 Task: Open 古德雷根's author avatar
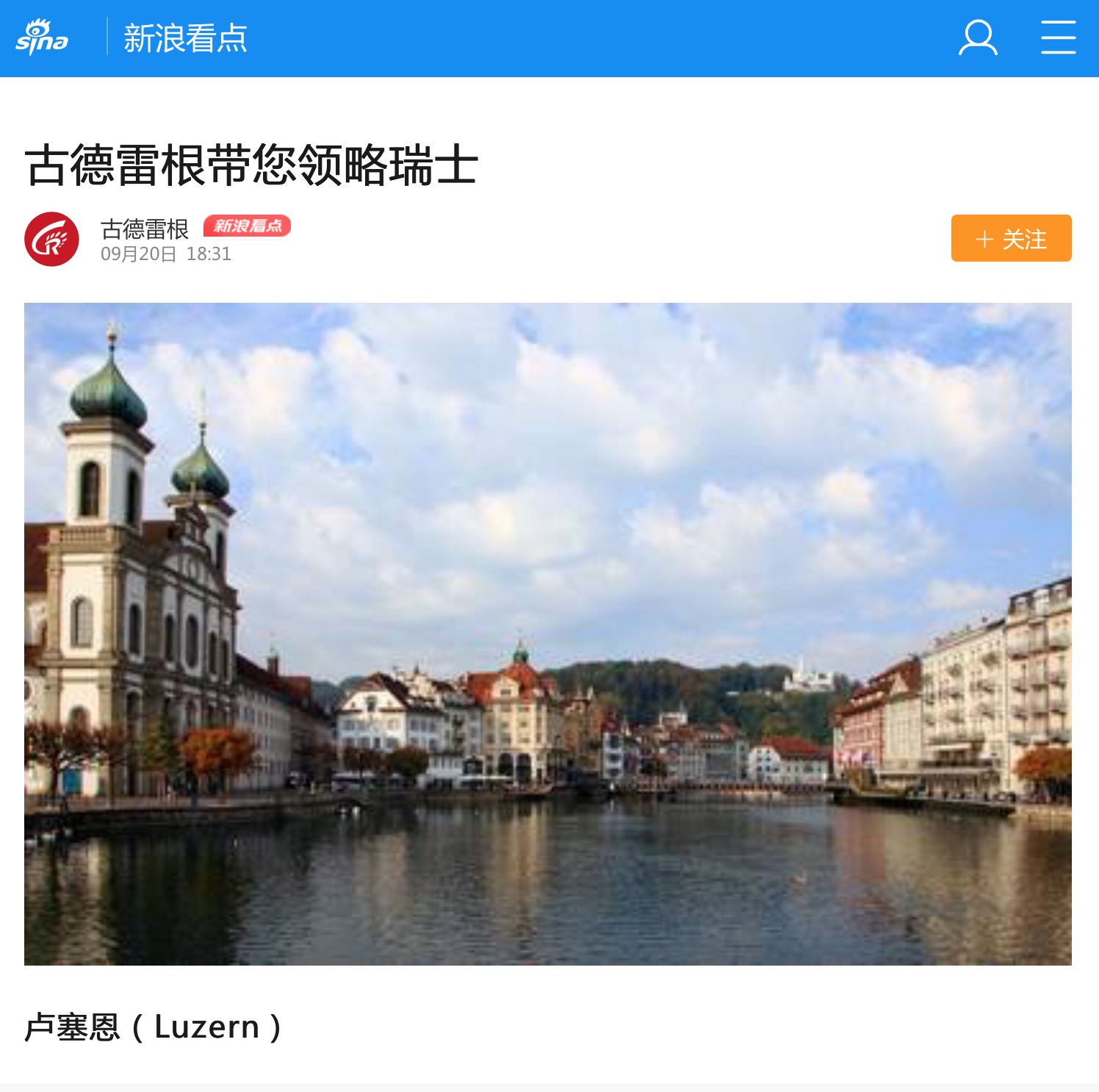click(51, 239)
